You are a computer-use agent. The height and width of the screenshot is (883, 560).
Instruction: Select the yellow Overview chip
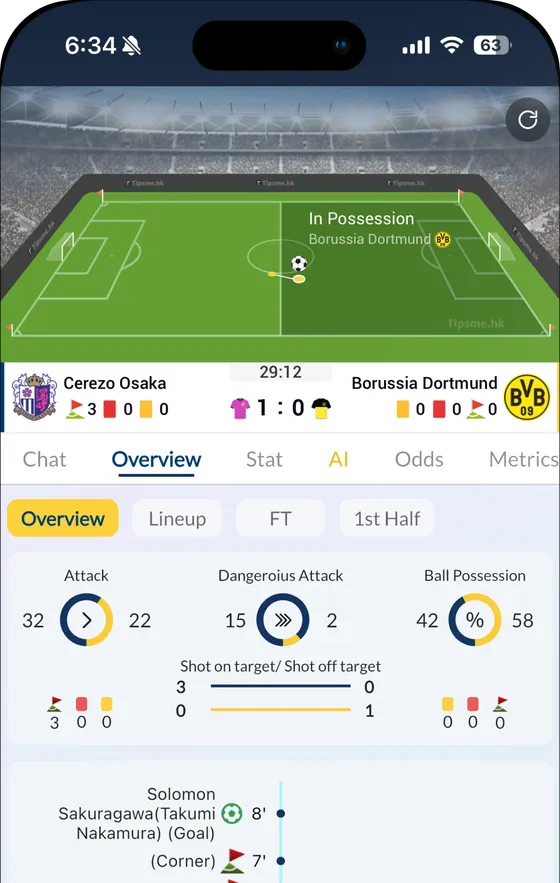click(63, 518)
